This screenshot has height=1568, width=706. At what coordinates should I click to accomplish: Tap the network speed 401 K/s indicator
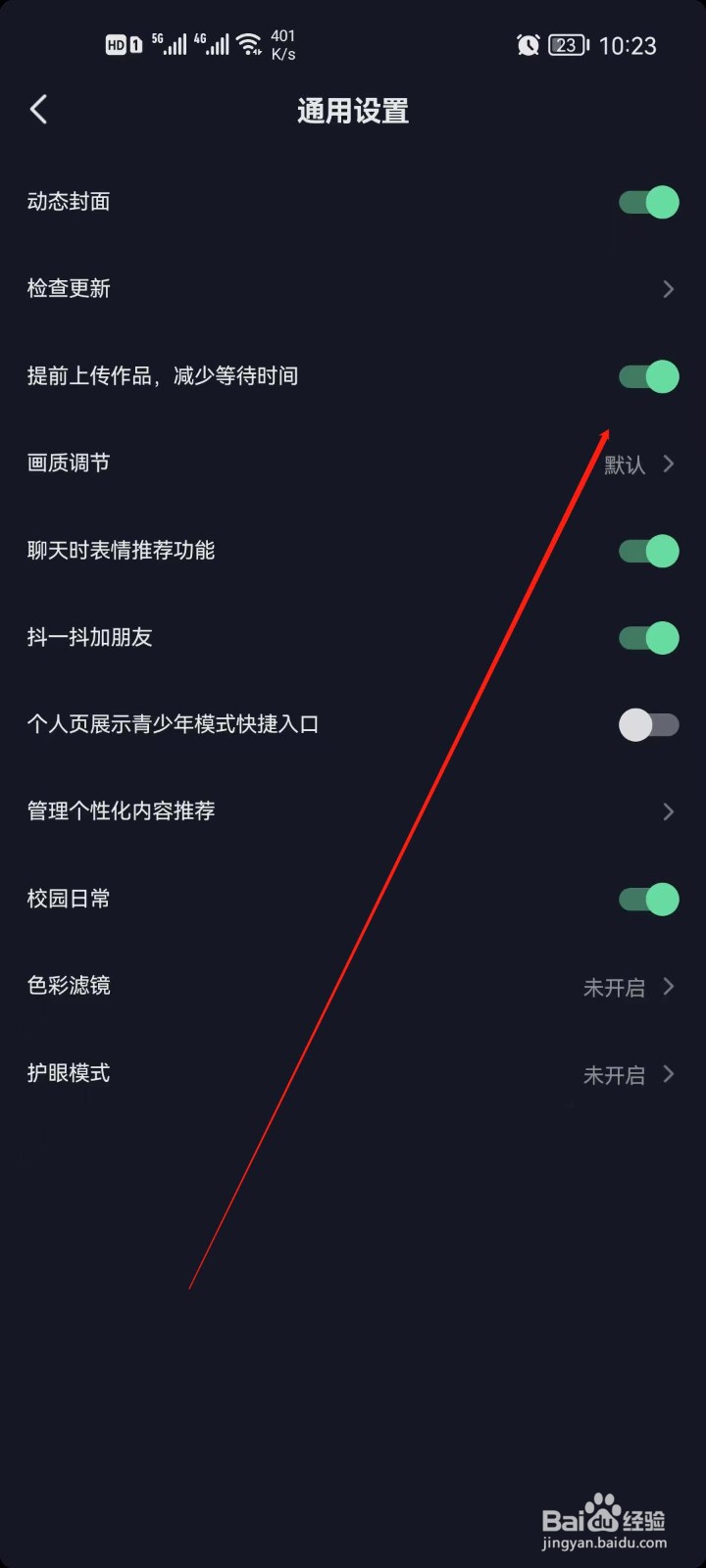(283, 43)
